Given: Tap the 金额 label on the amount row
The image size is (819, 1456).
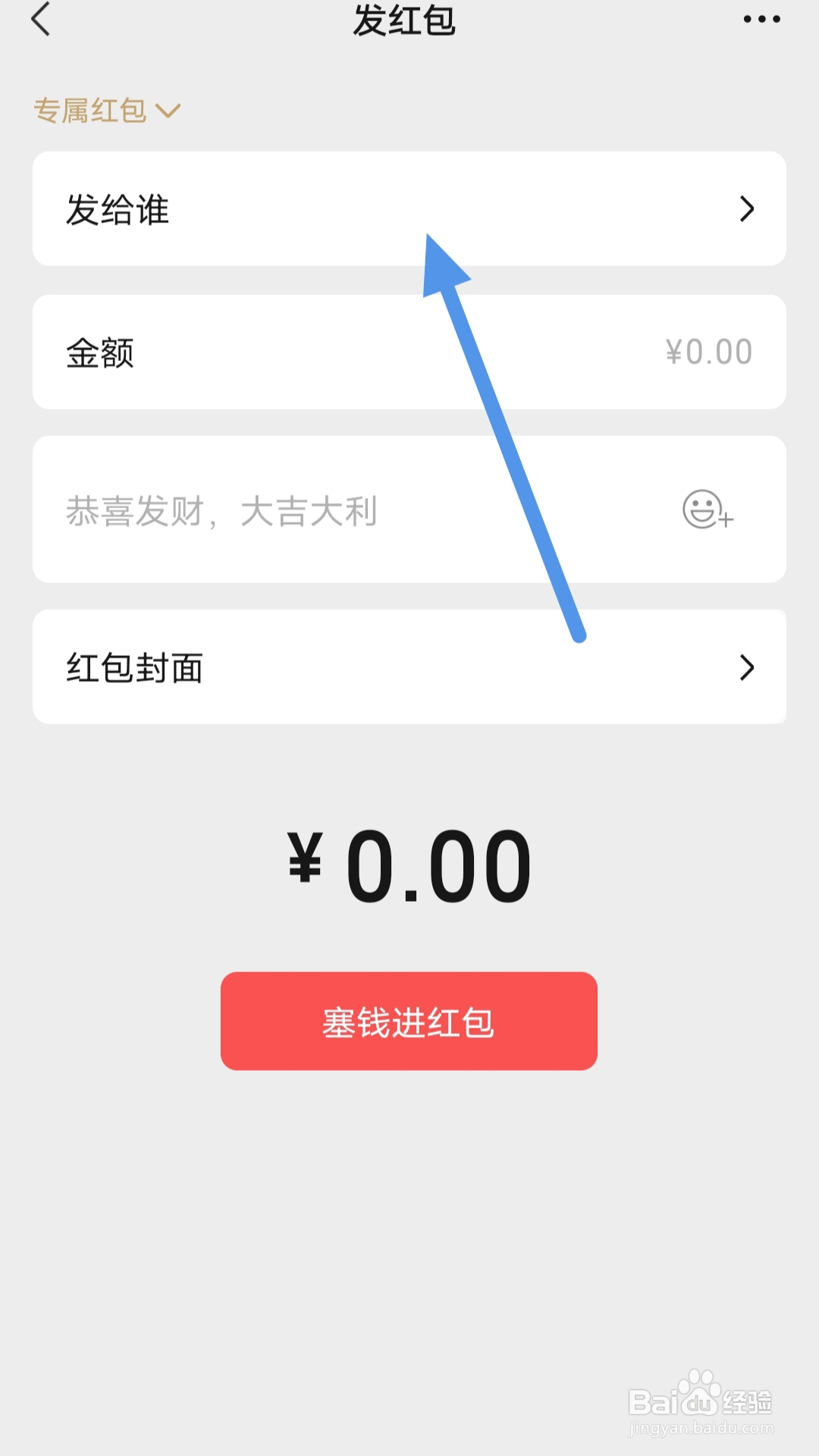Looking at the screenshot, I should click(x=99, y=351).
